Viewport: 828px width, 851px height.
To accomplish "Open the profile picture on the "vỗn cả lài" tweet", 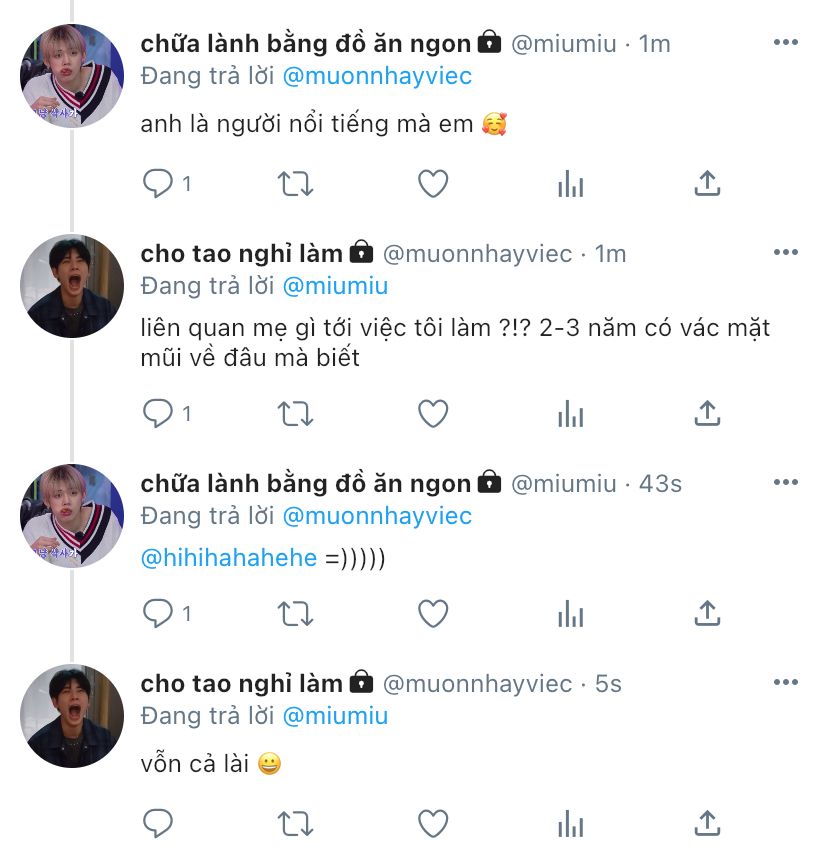I will (x=72, y=715).
